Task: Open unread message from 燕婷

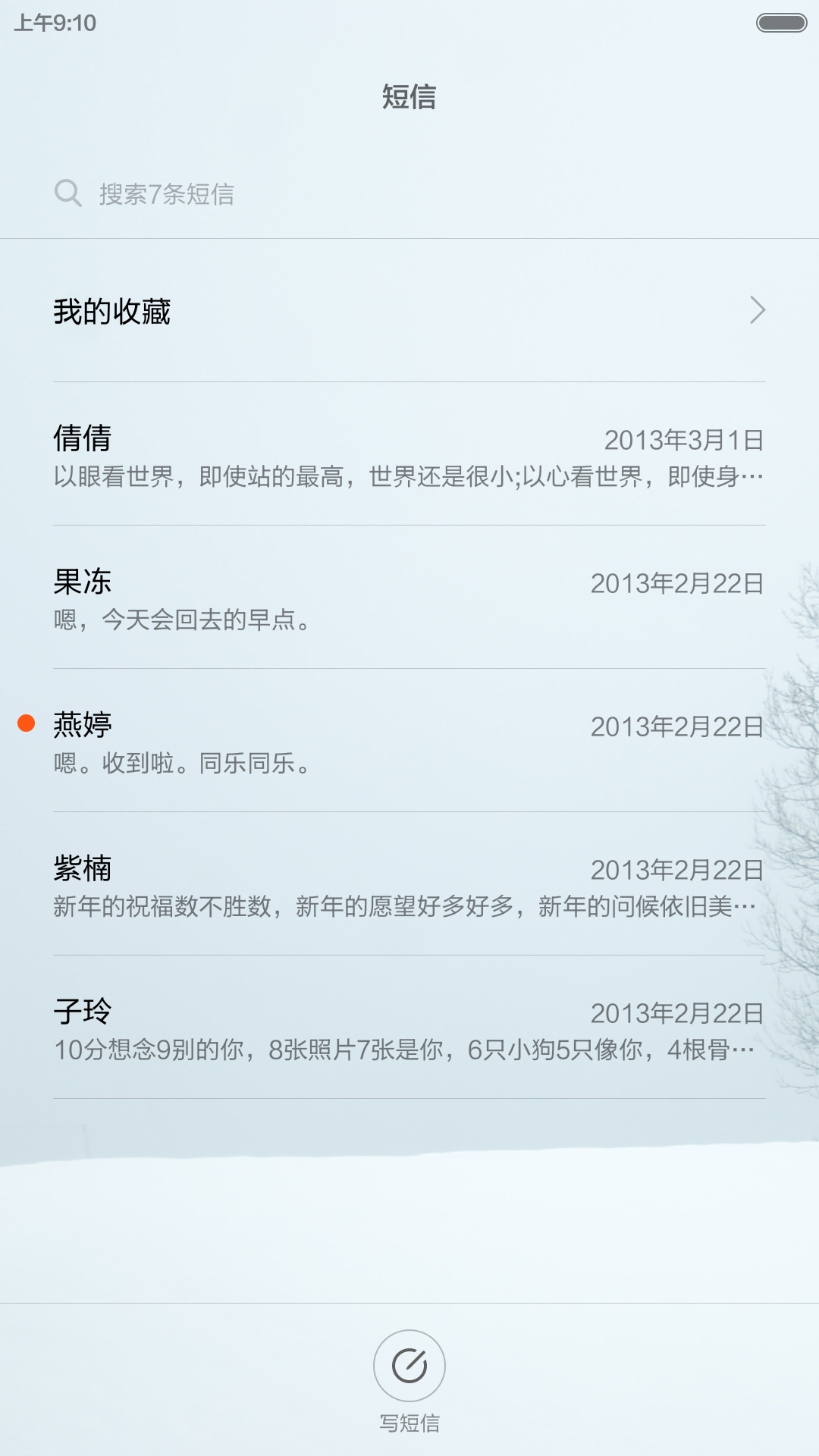Action: (x=409, y=741)
